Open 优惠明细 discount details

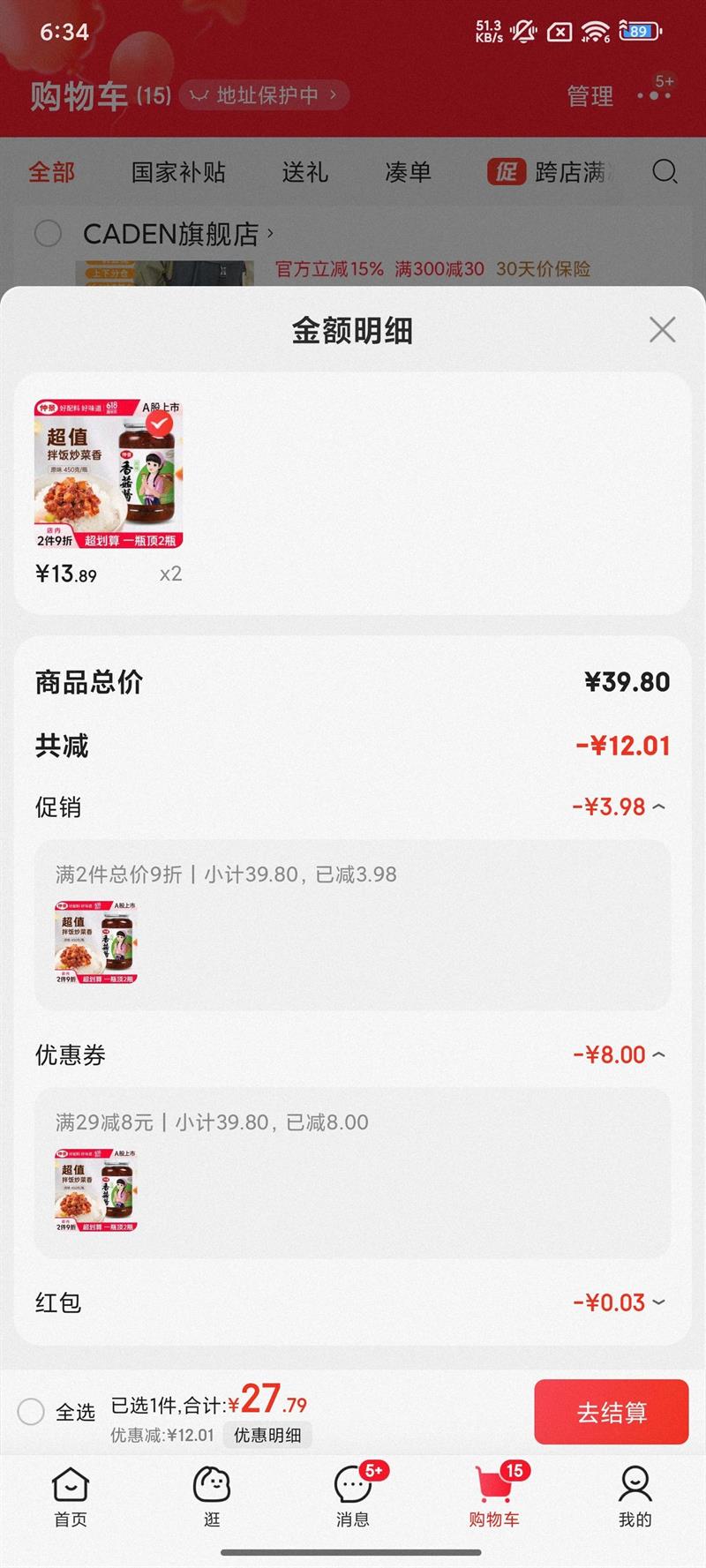click(x=267, y=1436)
